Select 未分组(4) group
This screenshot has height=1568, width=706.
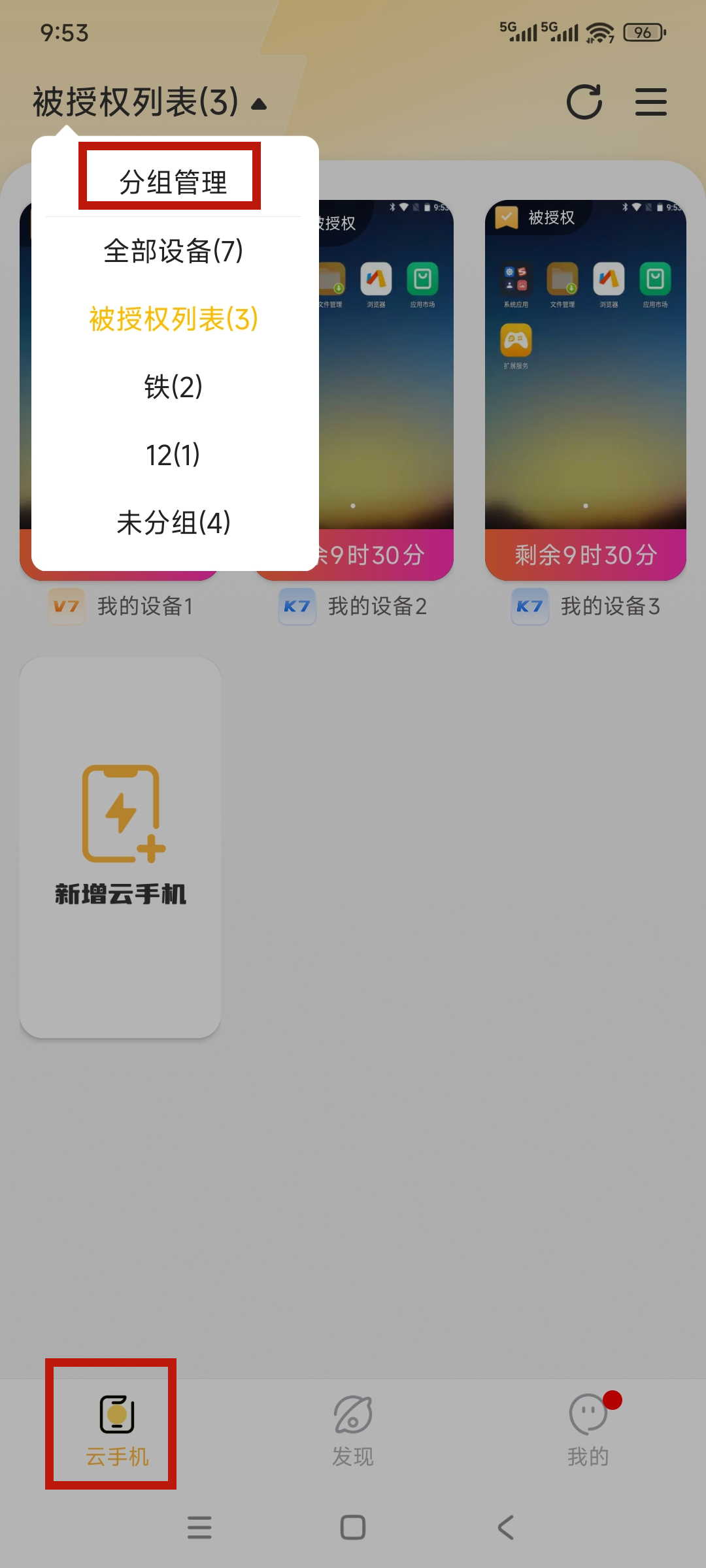point(173,523)
